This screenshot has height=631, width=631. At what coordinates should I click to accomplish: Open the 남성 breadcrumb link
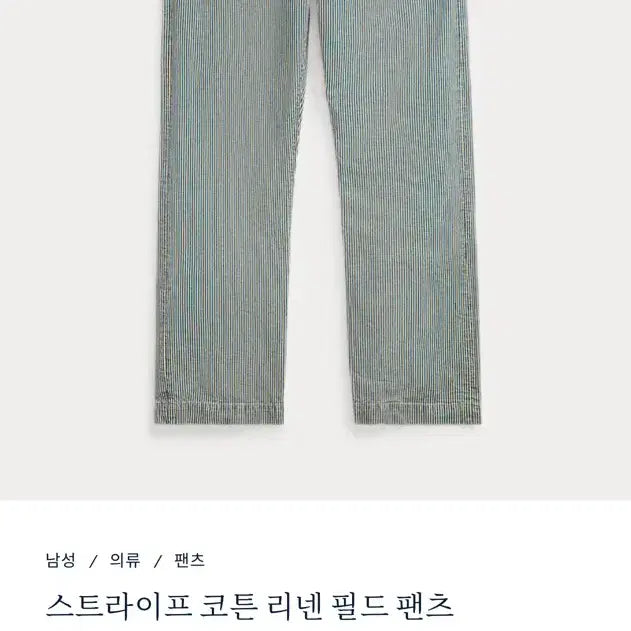tap(59, 561)
